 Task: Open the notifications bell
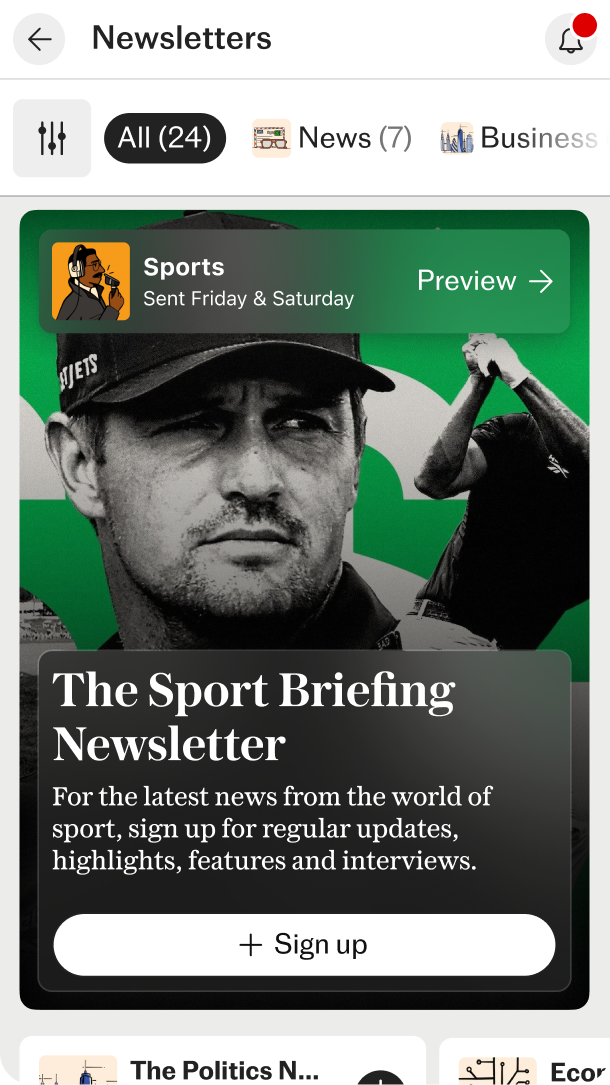[571, 40]
